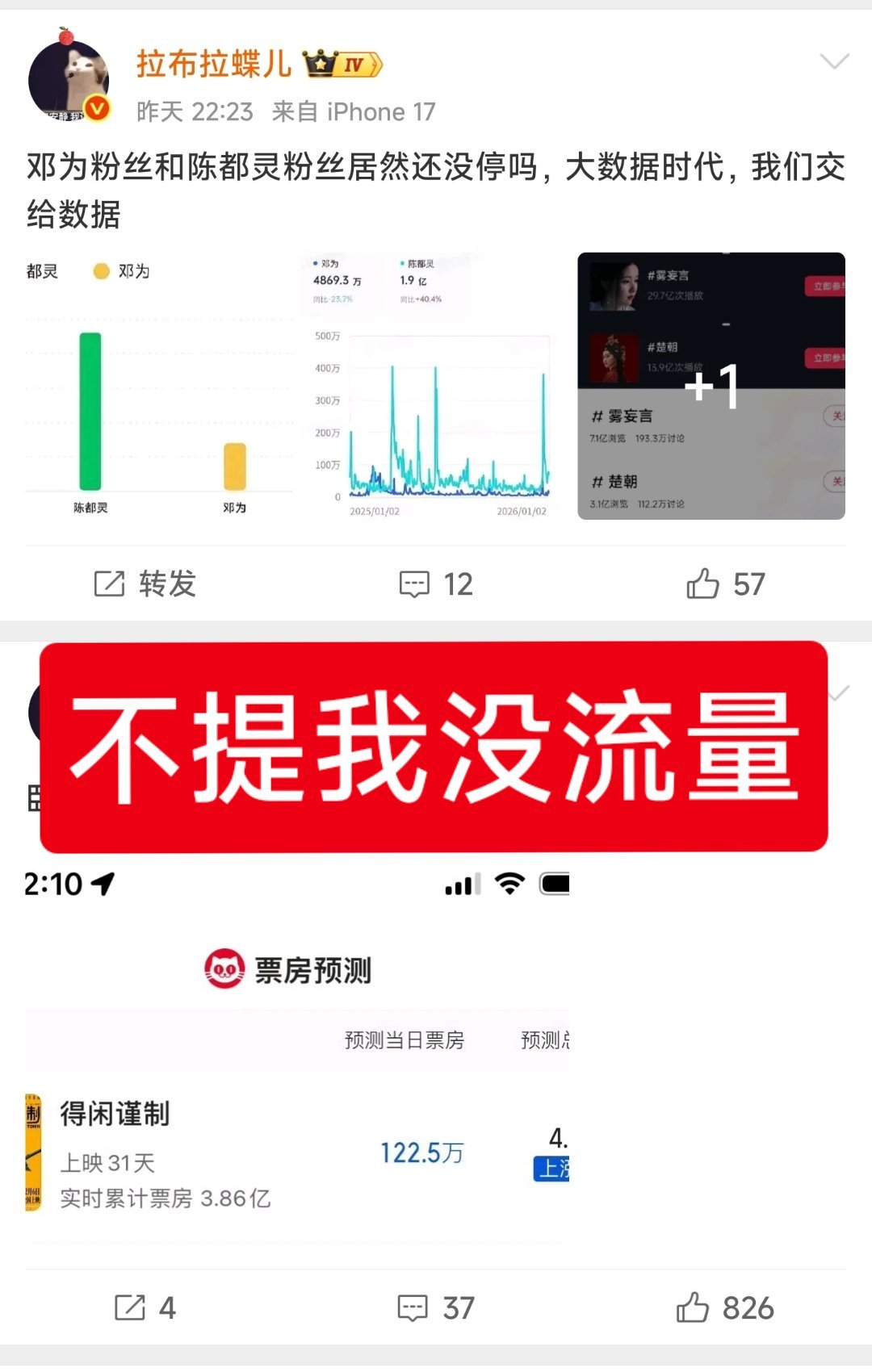The image size is (872, 1372).
Task: Tap the 立即参与 button for 雾妄言
Action: (x=827, y=285)
